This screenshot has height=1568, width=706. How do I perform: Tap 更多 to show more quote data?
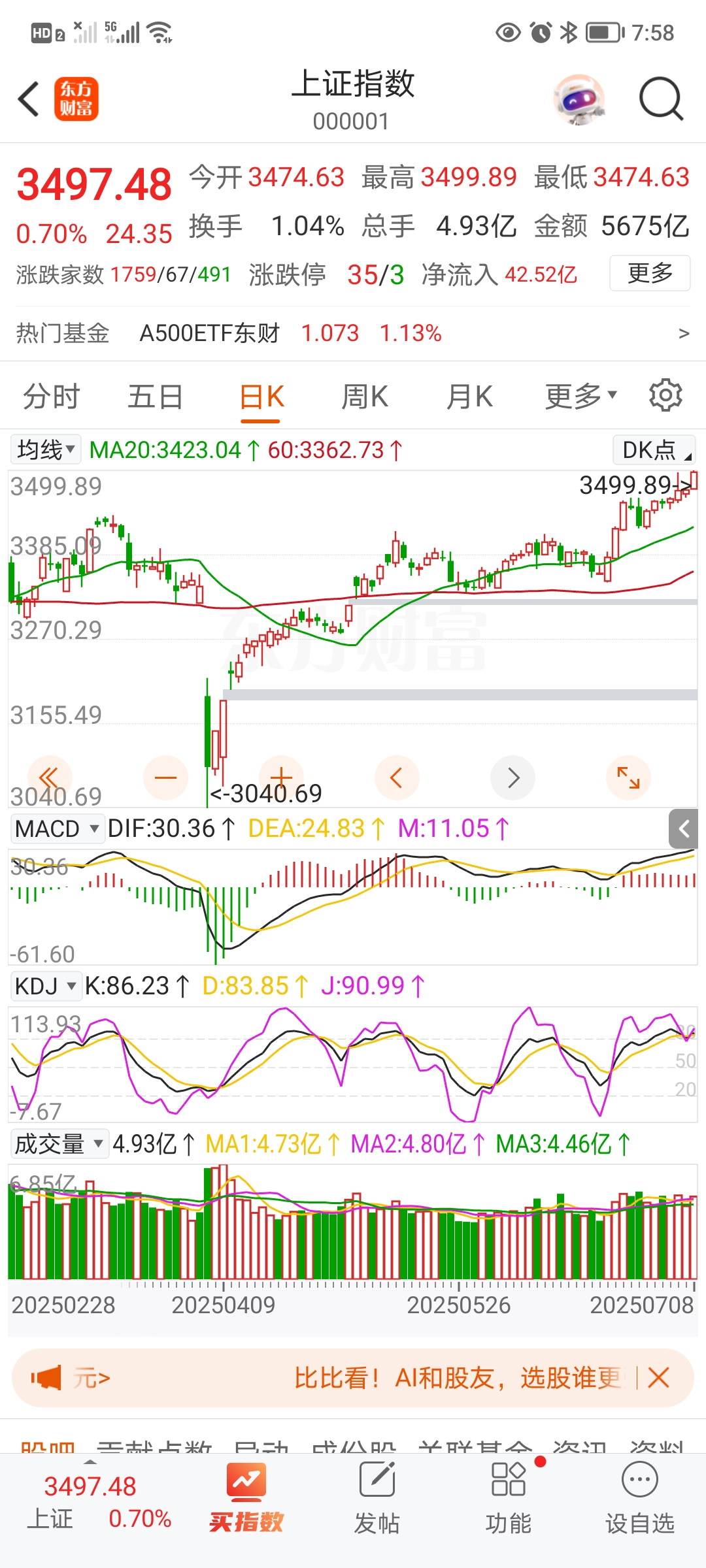tap(650, 273)
